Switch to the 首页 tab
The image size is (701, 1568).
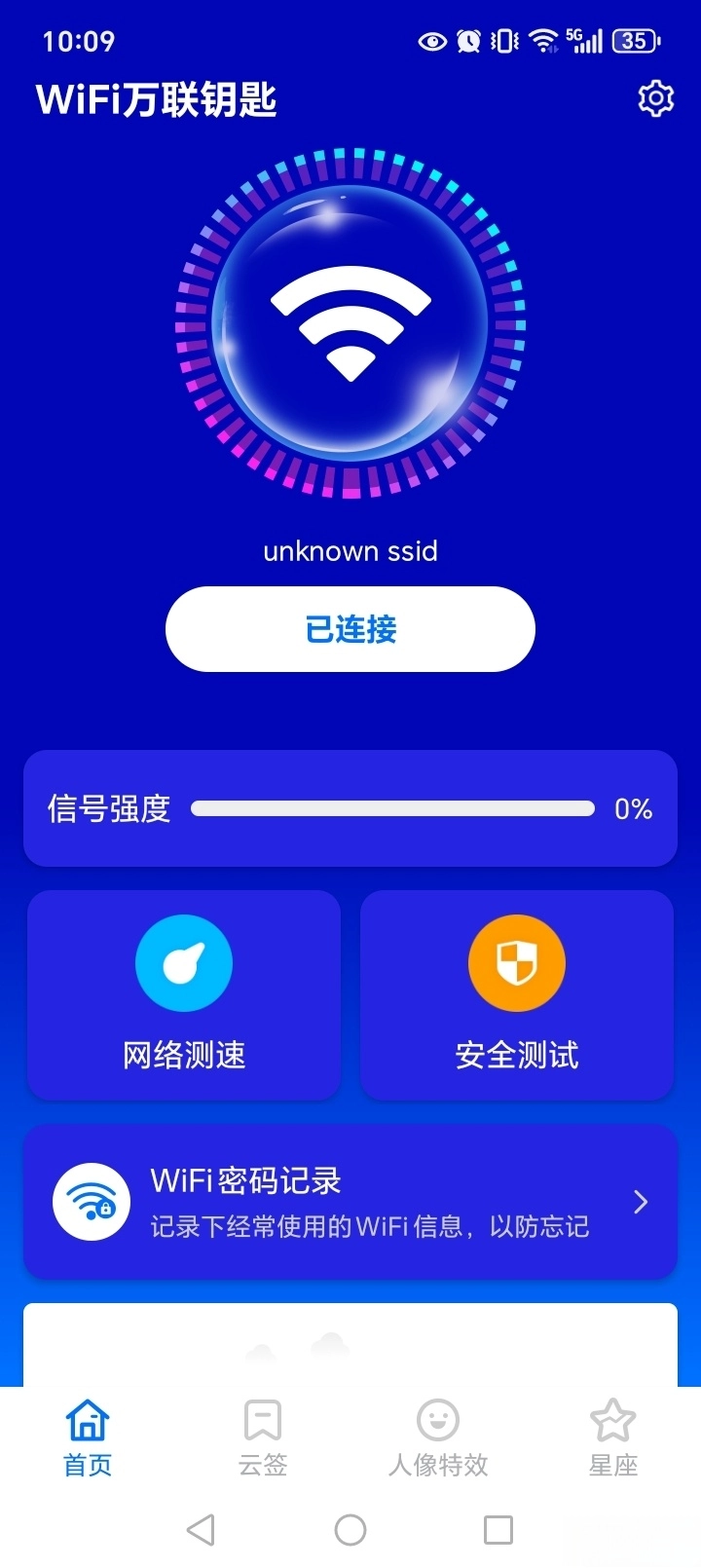point(88,1437)
